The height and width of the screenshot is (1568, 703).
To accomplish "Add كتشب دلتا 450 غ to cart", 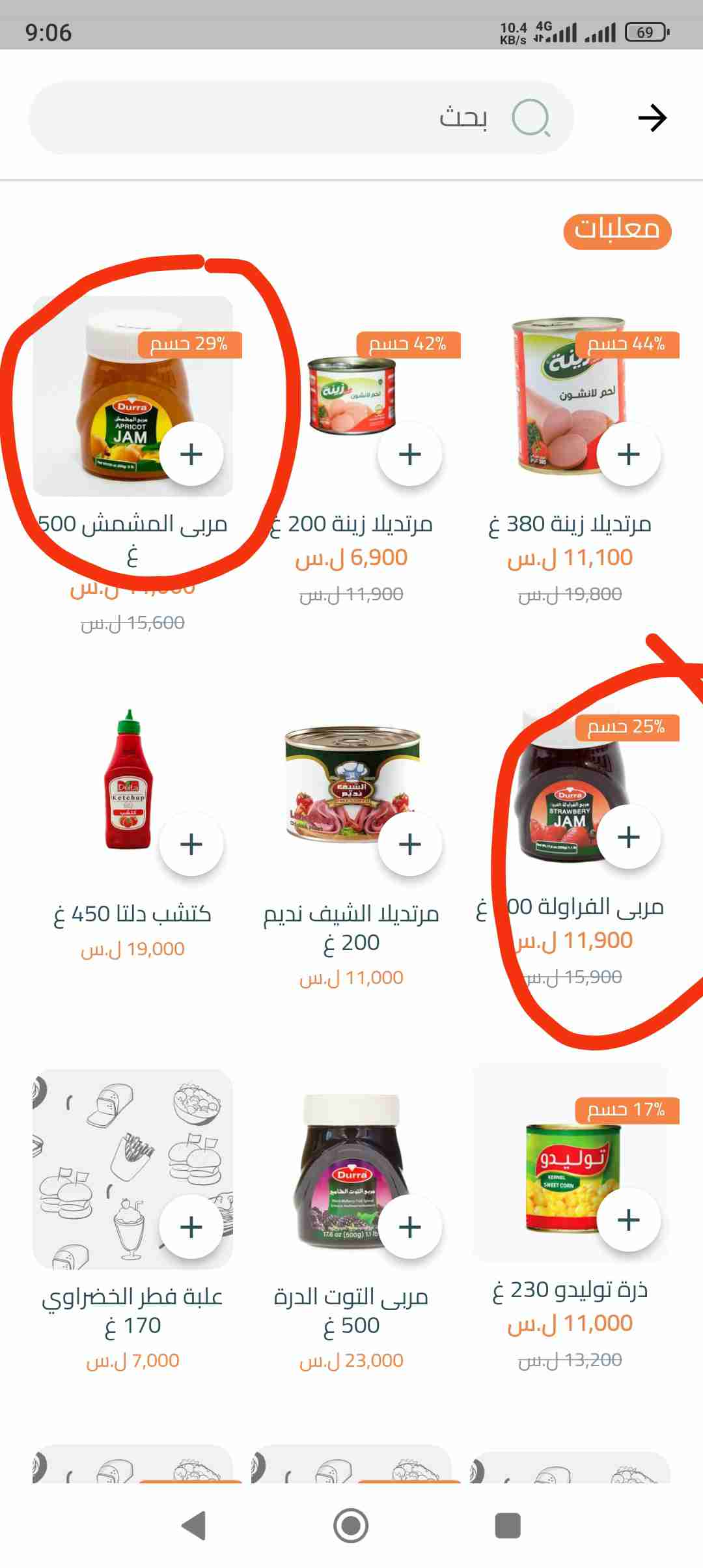I will (x=191, y=844).
